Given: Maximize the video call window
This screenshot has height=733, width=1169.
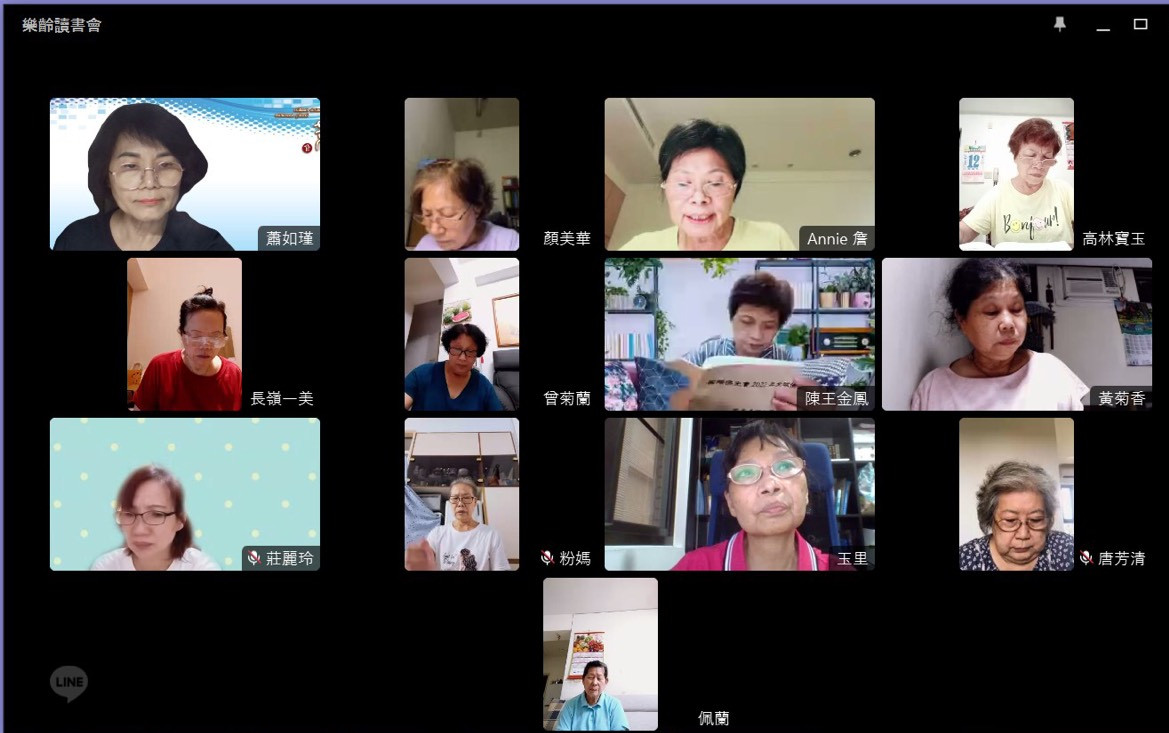Looking at the screenshot, I should coord(1140,24).
